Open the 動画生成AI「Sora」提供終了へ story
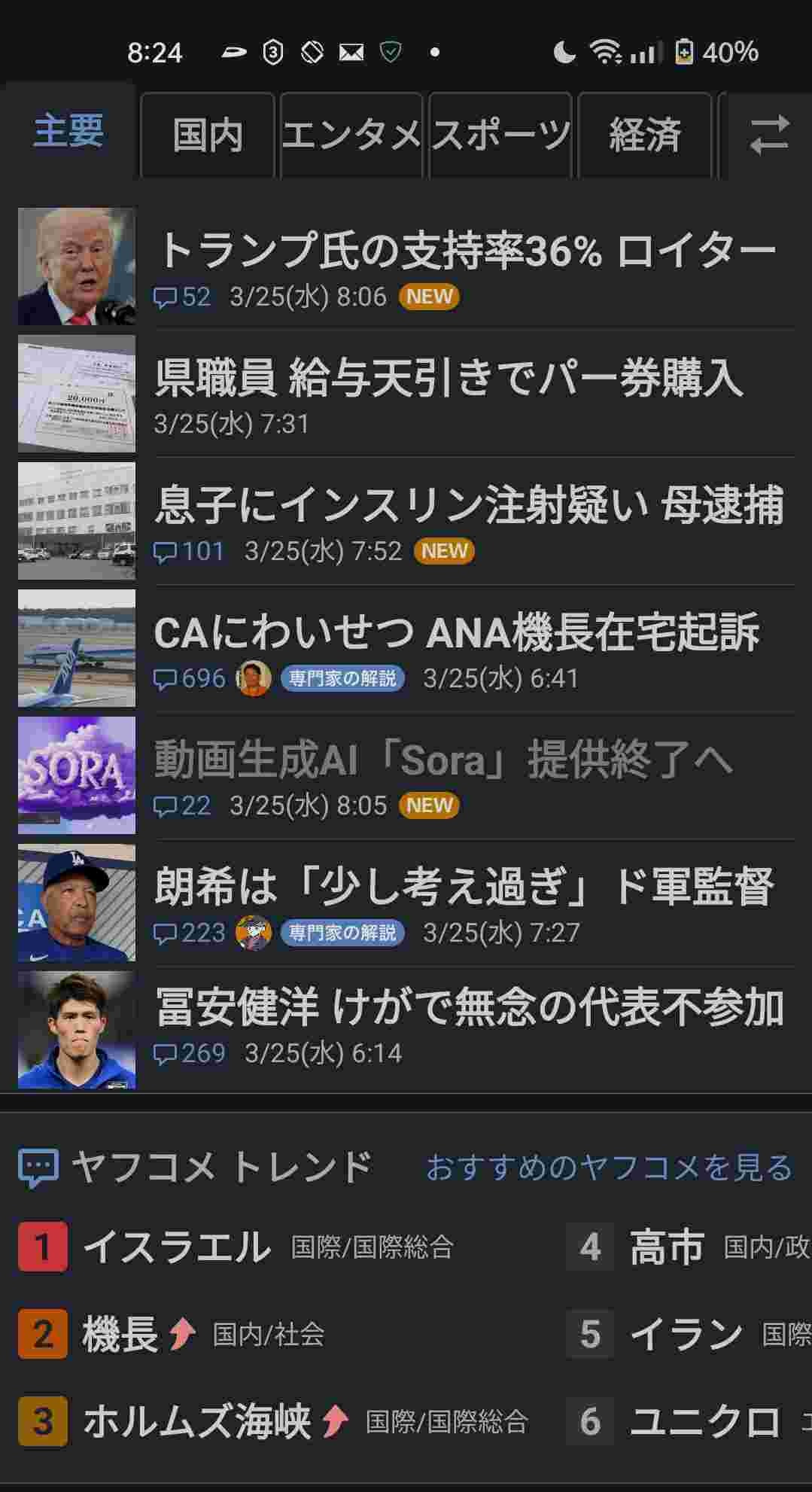The image size is (812, 1492). point(442,760)
